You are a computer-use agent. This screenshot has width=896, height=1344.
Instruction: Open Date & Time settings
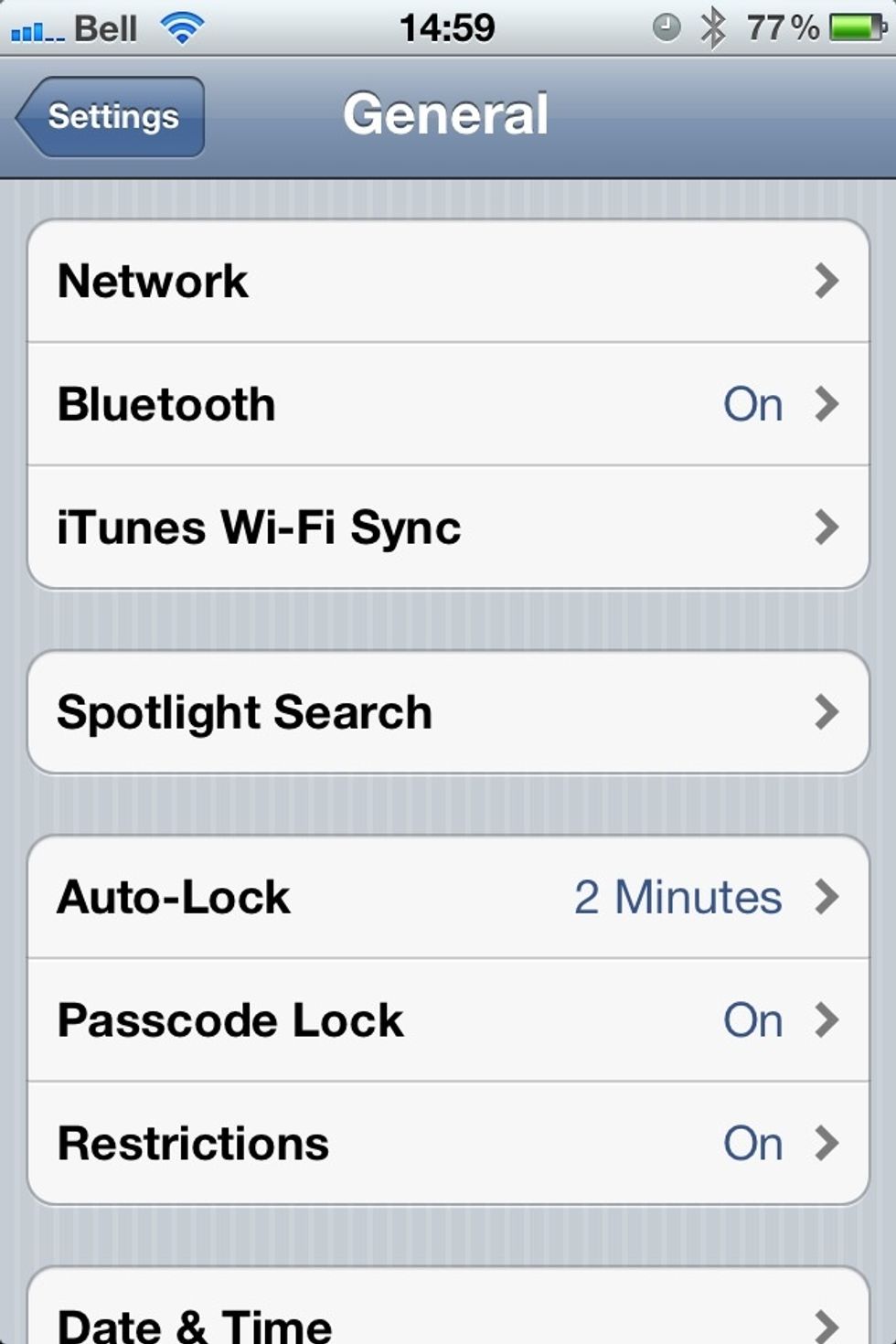pos(448,1317)
